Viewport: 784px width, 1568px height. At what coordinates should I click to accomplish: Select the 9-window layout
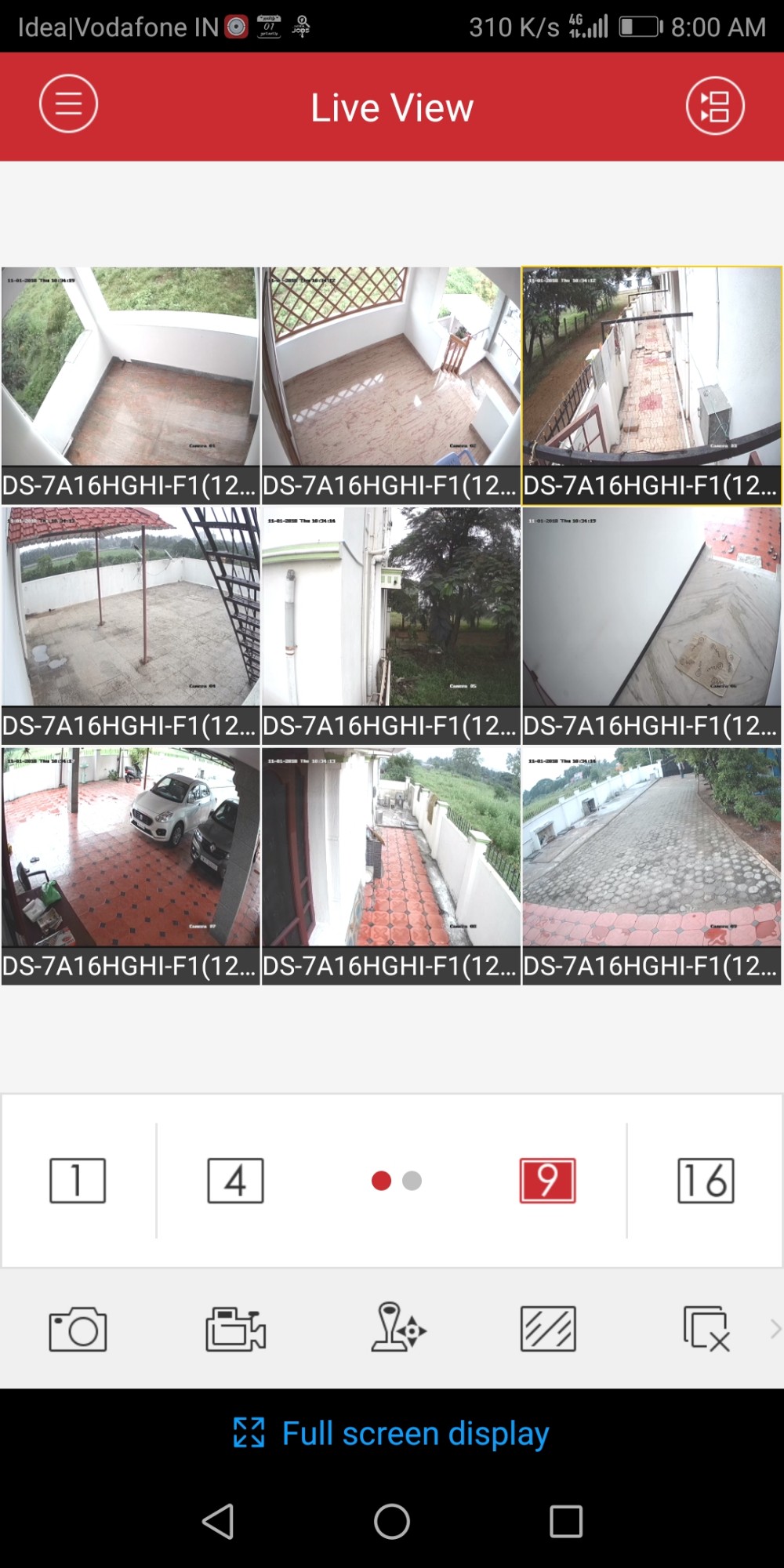pos(547,1180)
